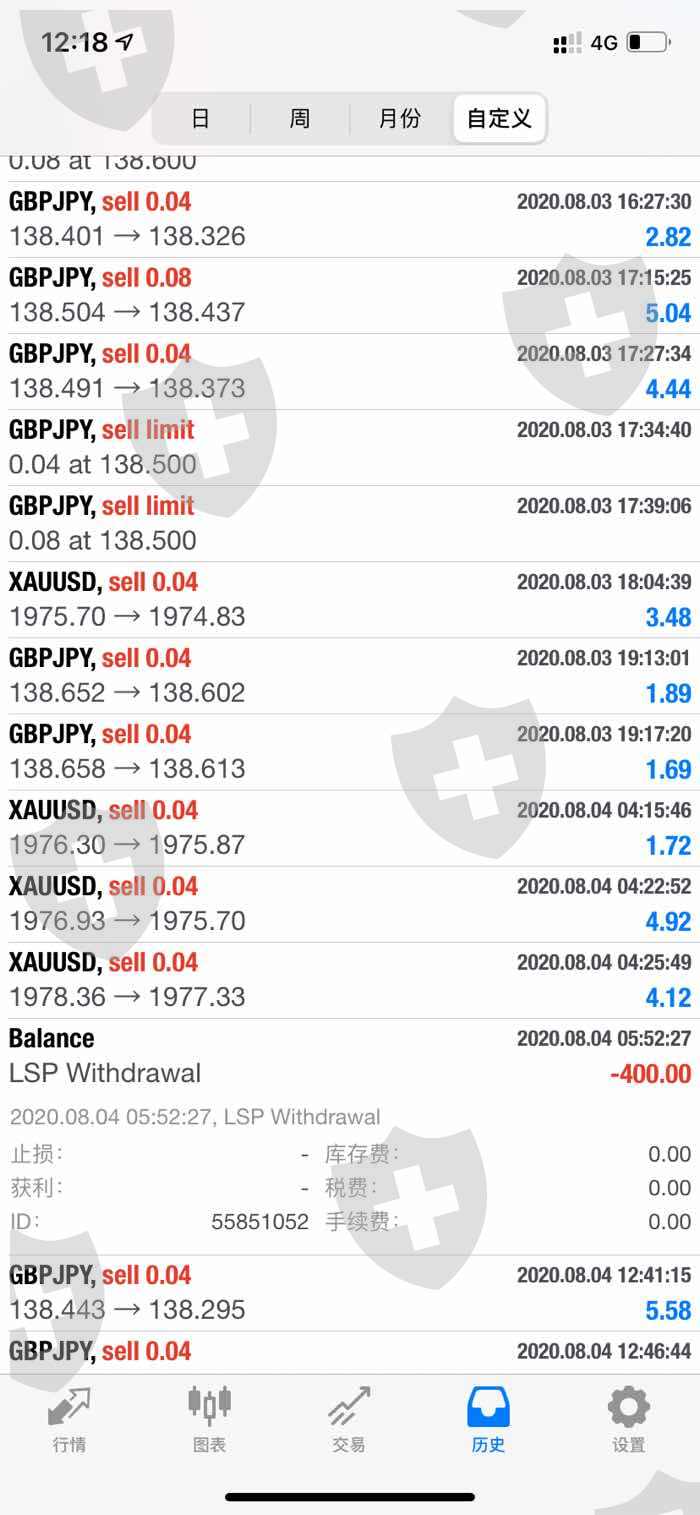Open the 设置 settings tab
The image size is (700, 1515).
(629, 1420)
